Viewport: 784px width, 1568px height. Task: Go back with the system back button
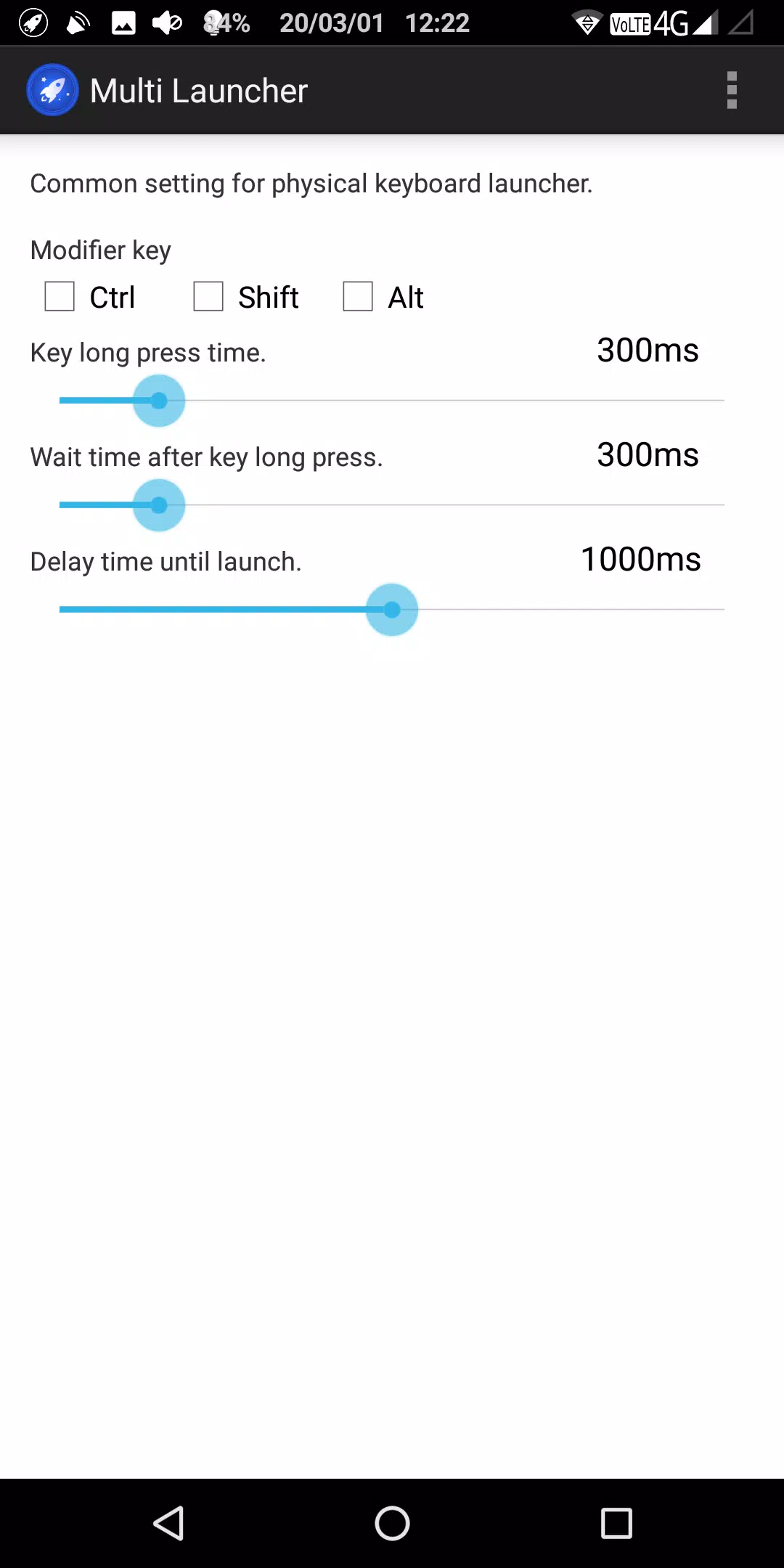[168, 1523]
